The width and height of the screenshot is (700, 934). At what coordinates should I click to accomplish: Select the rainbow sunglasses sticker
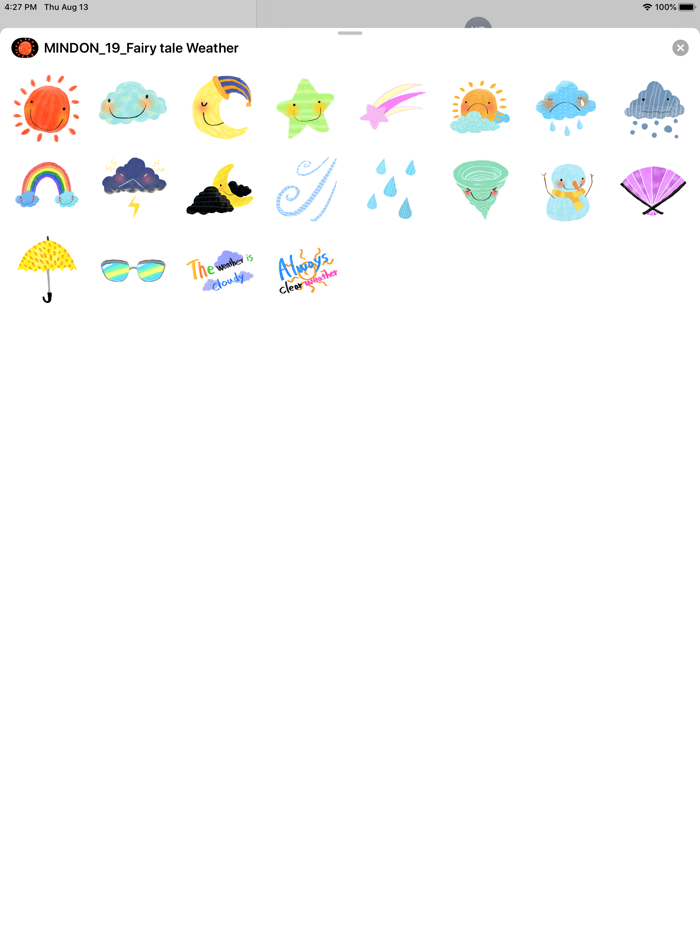point(133,270)
